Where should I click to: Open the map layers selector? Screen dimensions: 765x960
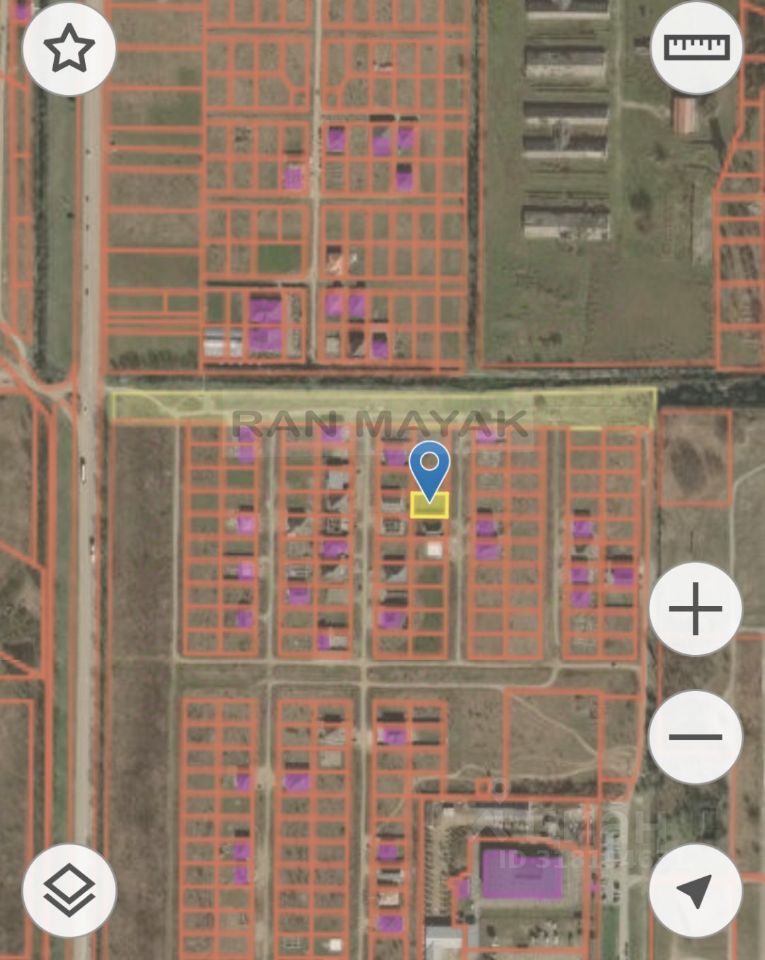(x=69, y=889)
